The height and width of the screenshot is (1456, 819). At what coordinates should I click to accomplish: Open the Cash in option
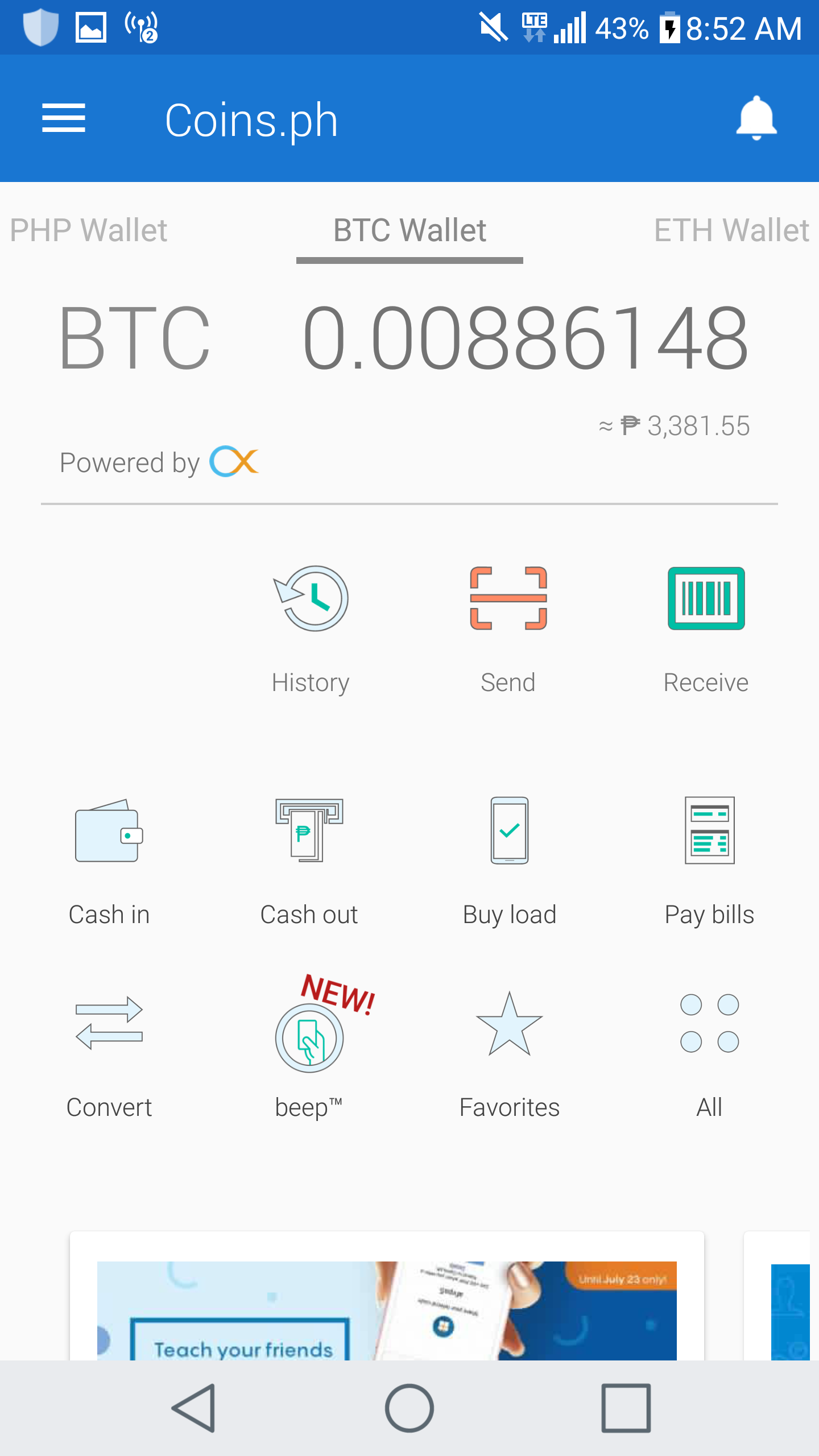coord(109,859)
